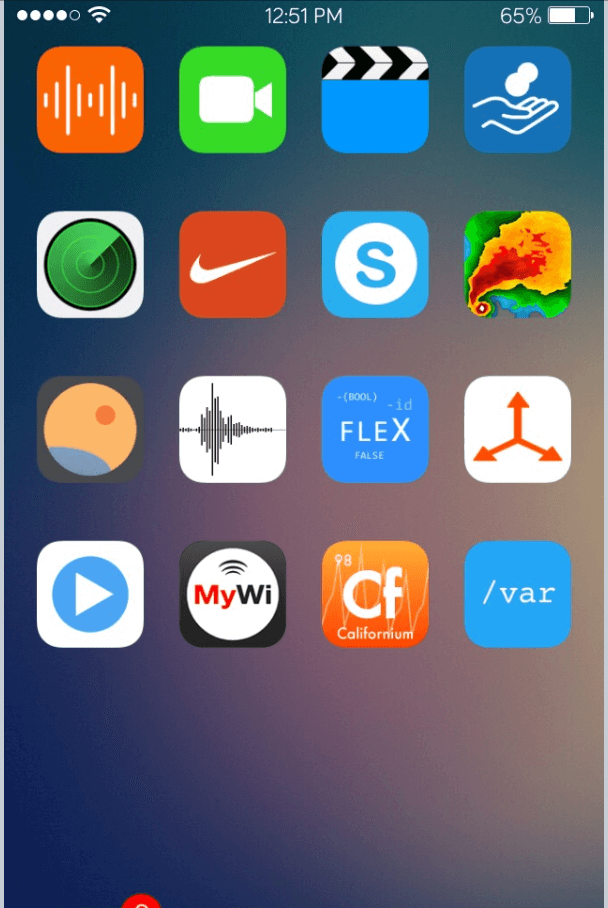Open the blue clapperboard Videos app
Screen dimensions: 608x908
coord(375,100)
